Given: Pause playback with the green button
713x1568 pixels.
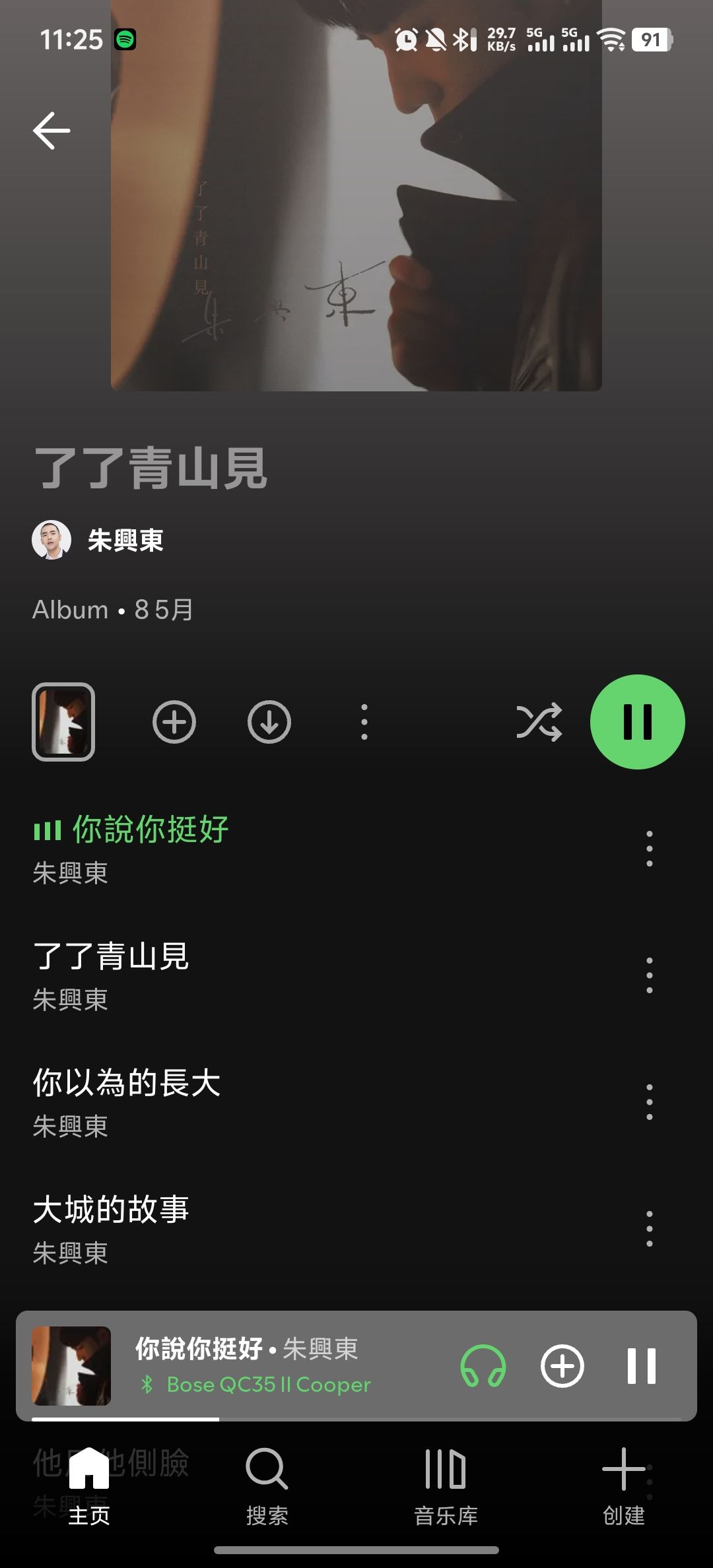Looking at the screenshot, I should click(637, 722).
